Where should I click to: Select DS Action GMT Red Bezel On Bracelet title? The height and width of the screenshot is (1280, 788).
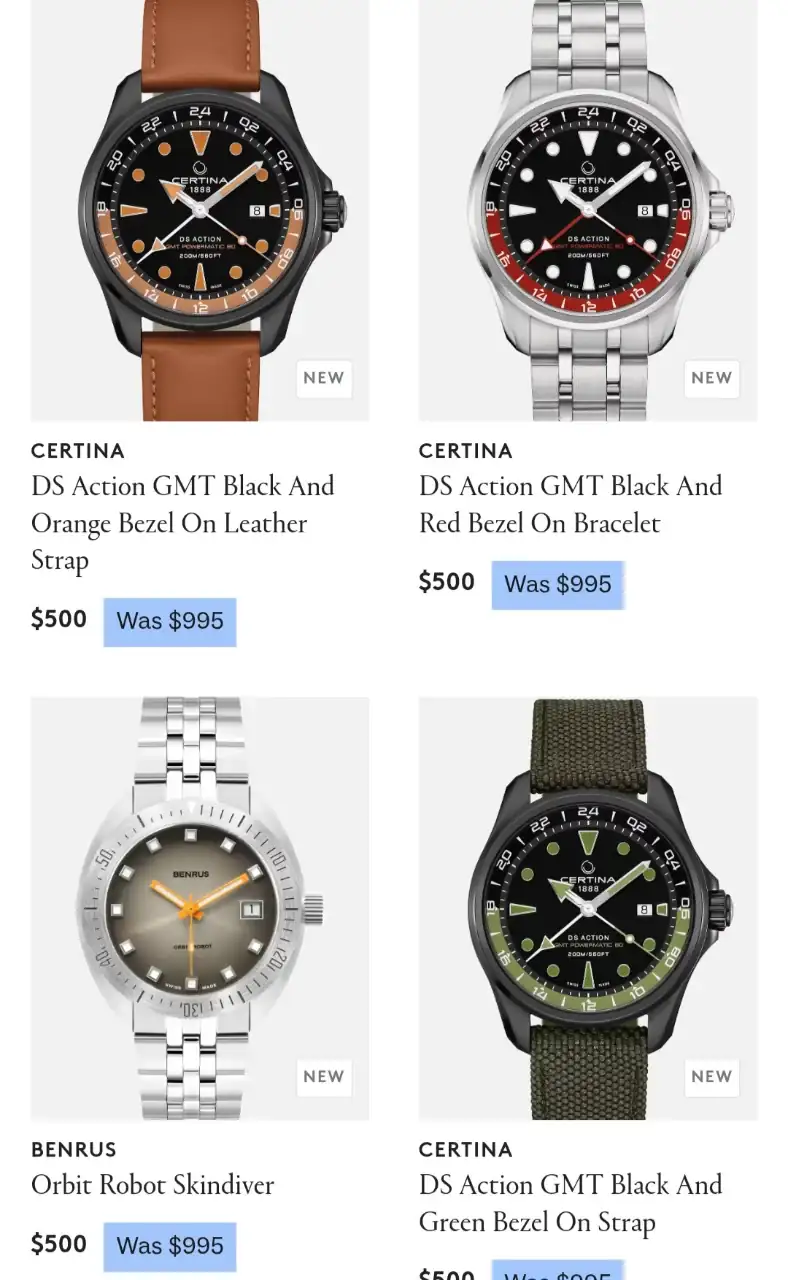[570, 505]
